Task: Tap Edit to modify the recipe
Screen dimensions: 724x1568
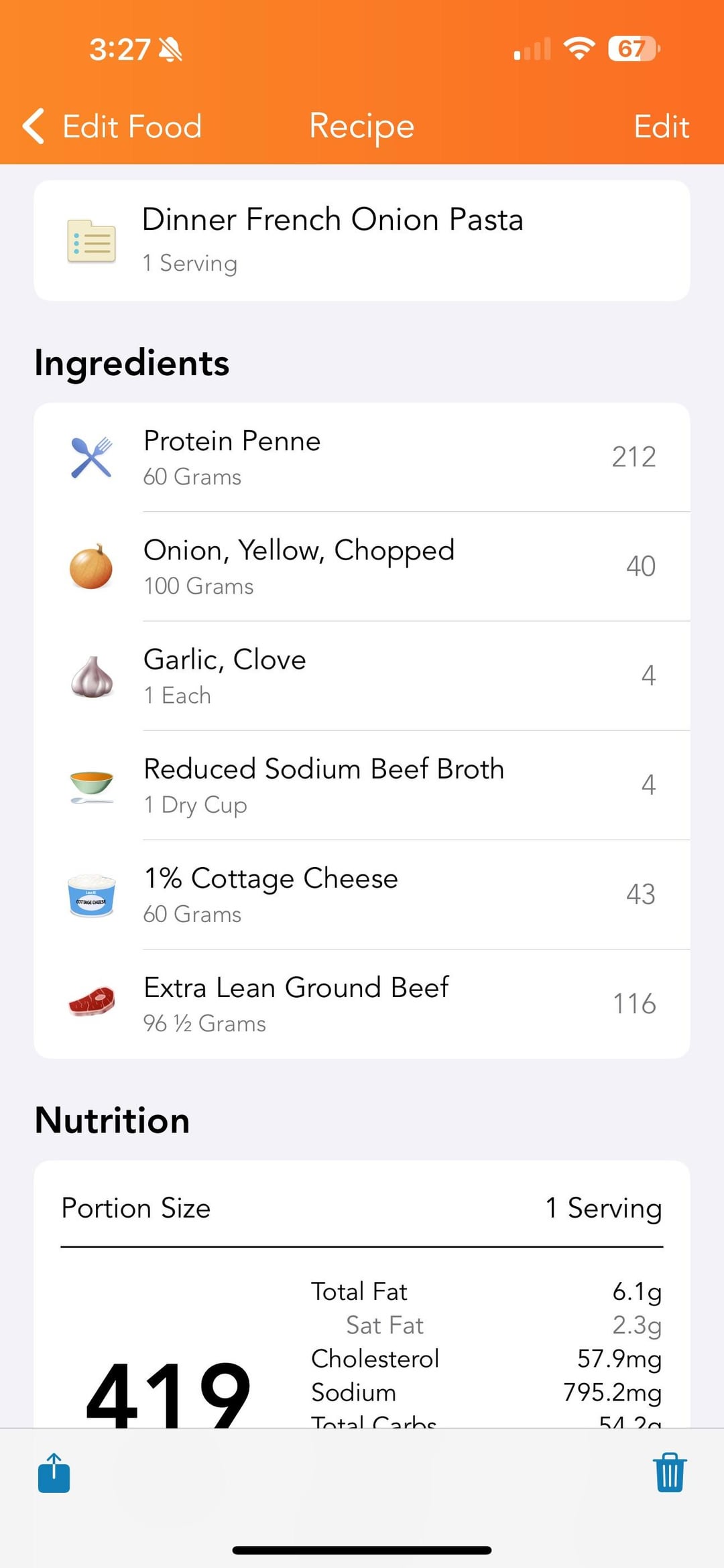Action: pyautogui.click(x=661, y=126)
